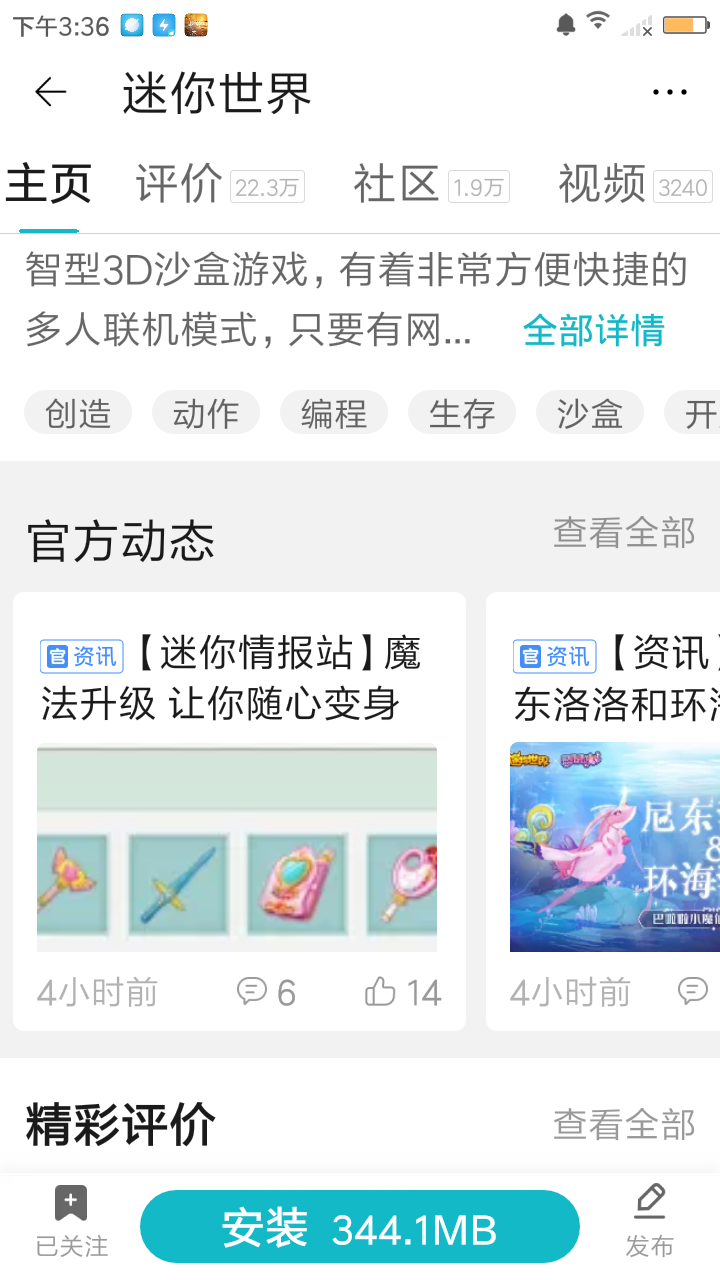Open the three-dot overflow menu
This screenshot has width=720, height=1280.
tap(669, 92)
